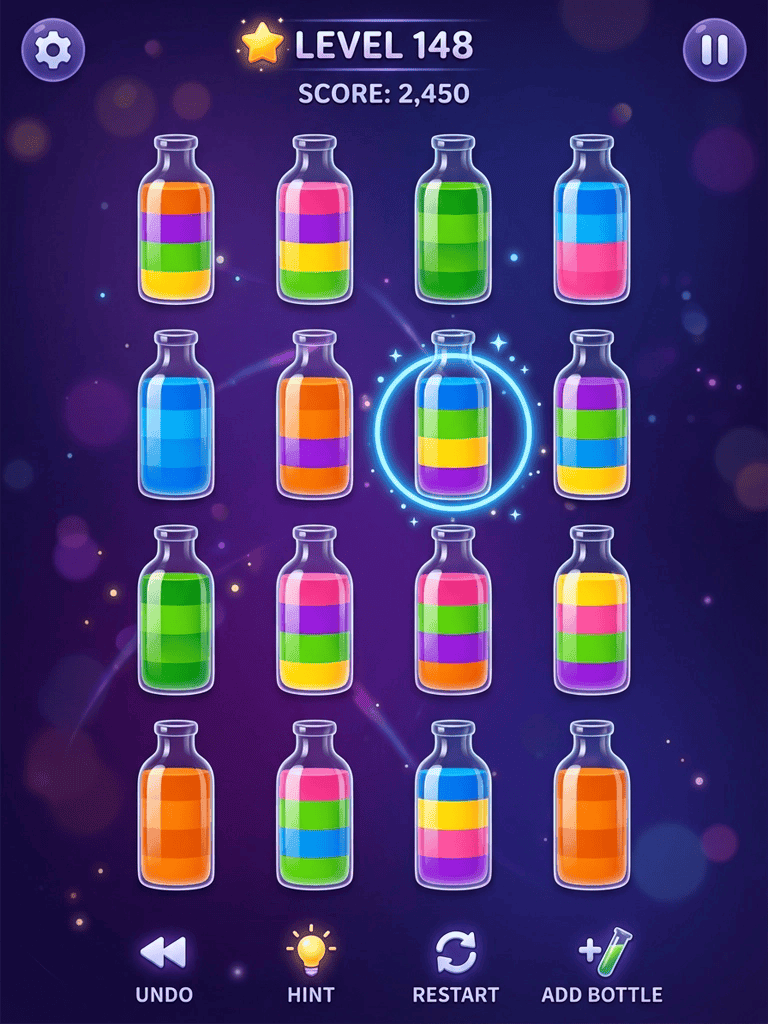Add an extra bottle
The image size is (768, 1024).
[602, 967]
